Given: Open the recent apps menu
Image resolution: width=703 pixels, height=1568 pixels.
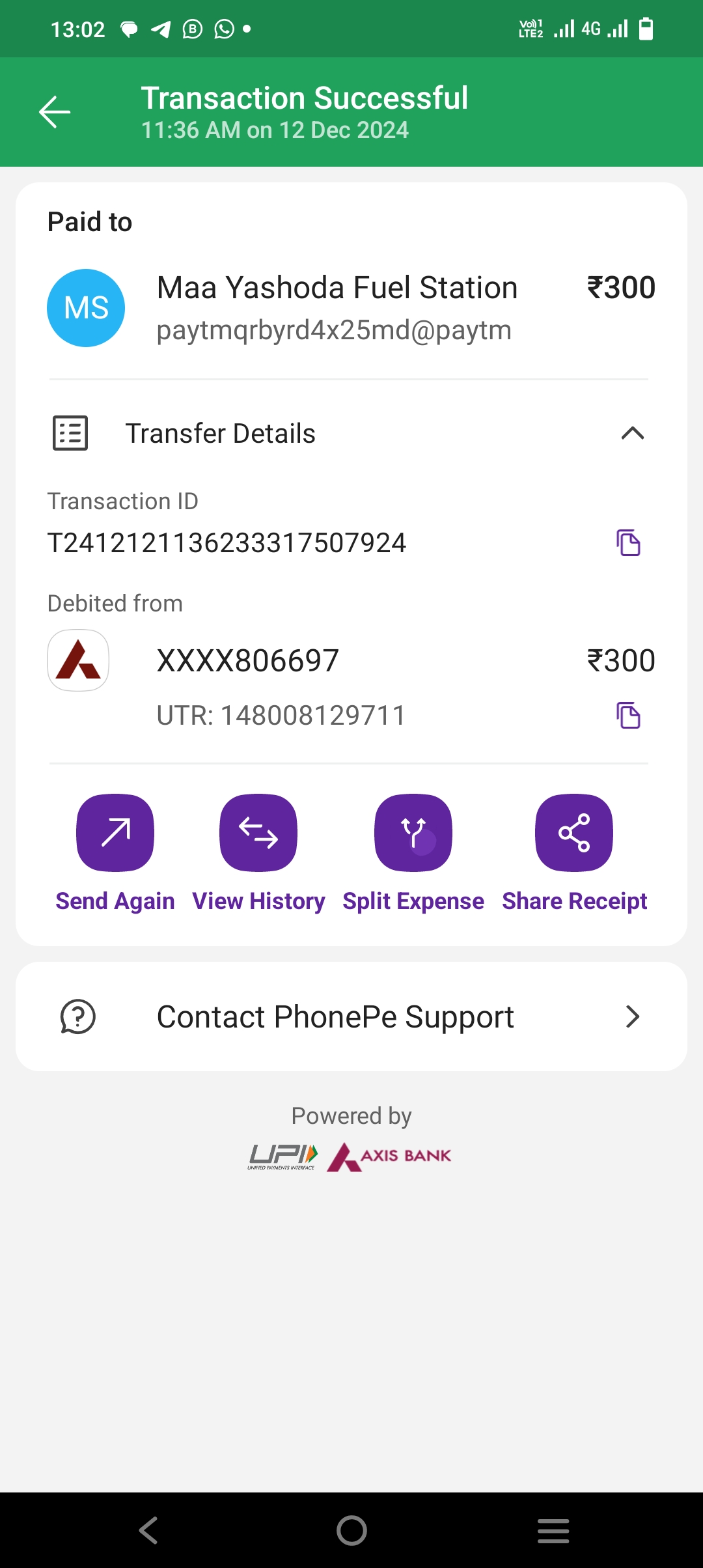Looking at the screenshot, I should (x=553, y=1530).
